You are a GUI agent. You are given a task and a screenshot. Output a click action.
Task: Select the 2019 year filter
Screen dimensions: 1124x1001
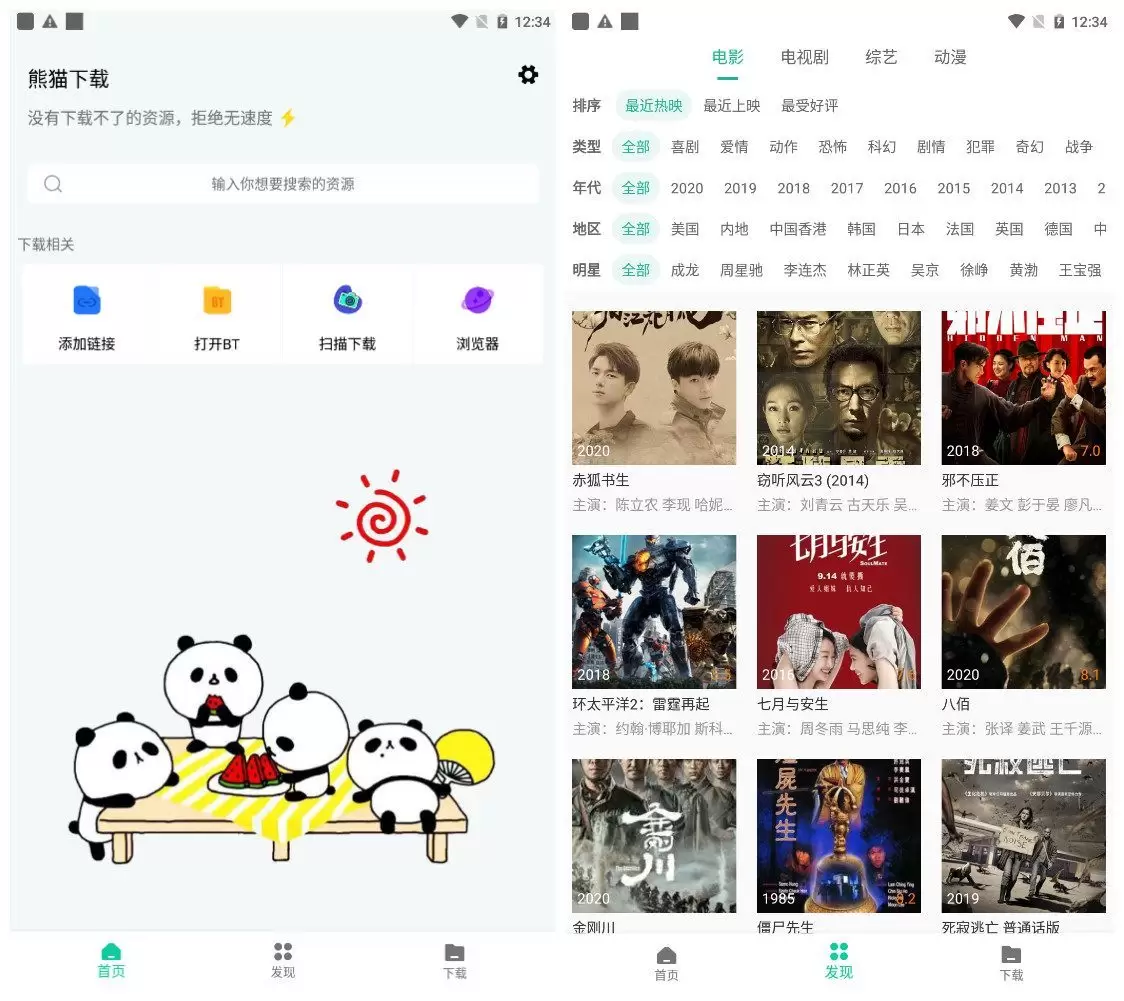coord(740,188)
